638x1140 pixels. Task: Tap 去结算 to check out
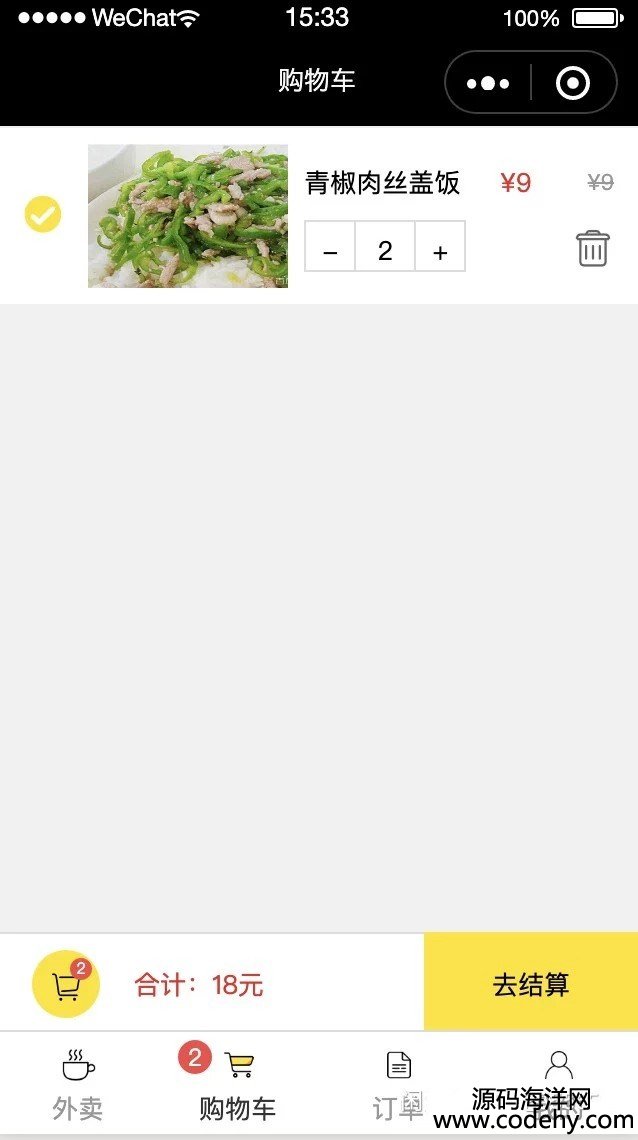[x=531, y=982]
